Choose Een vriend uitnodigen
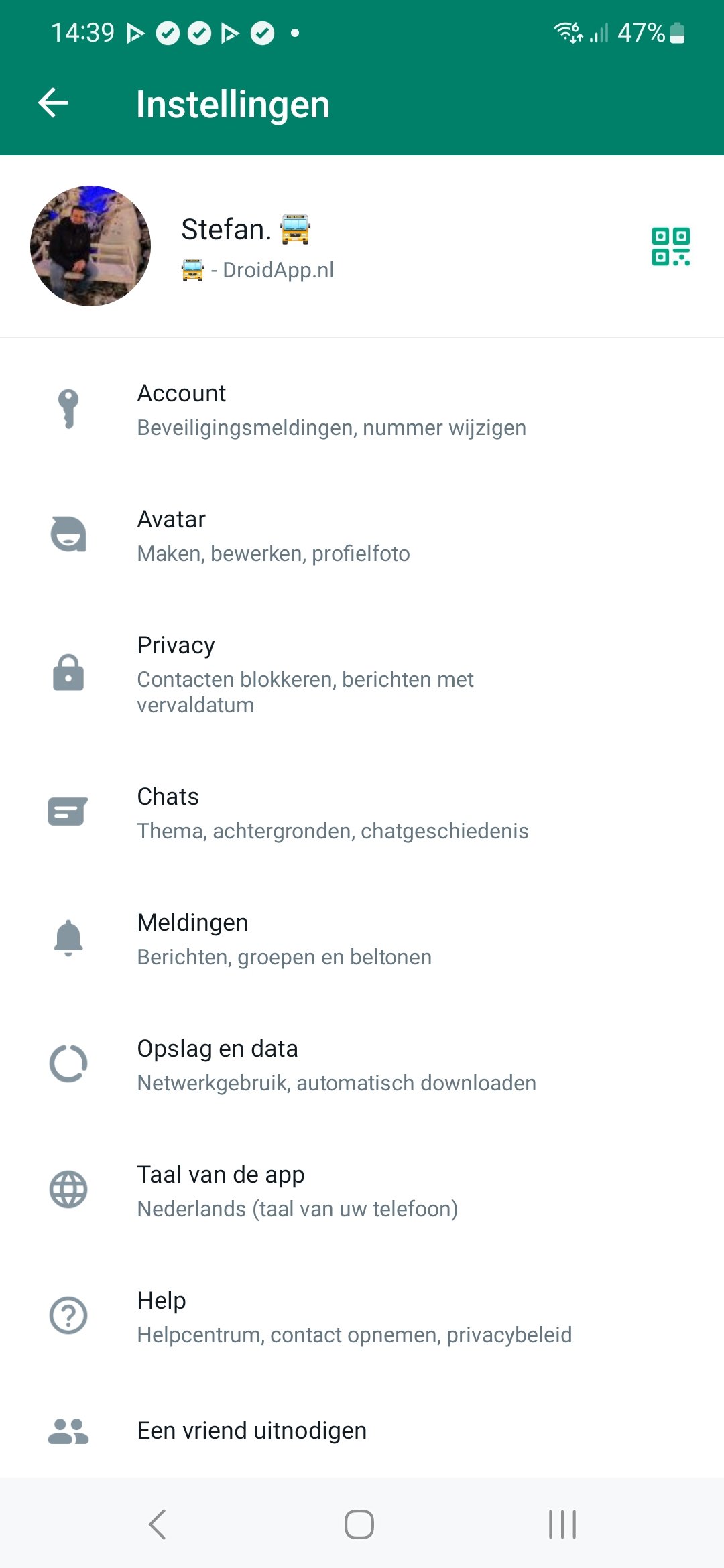This screenshot has width=724, height=1568. pos(362,1430)
